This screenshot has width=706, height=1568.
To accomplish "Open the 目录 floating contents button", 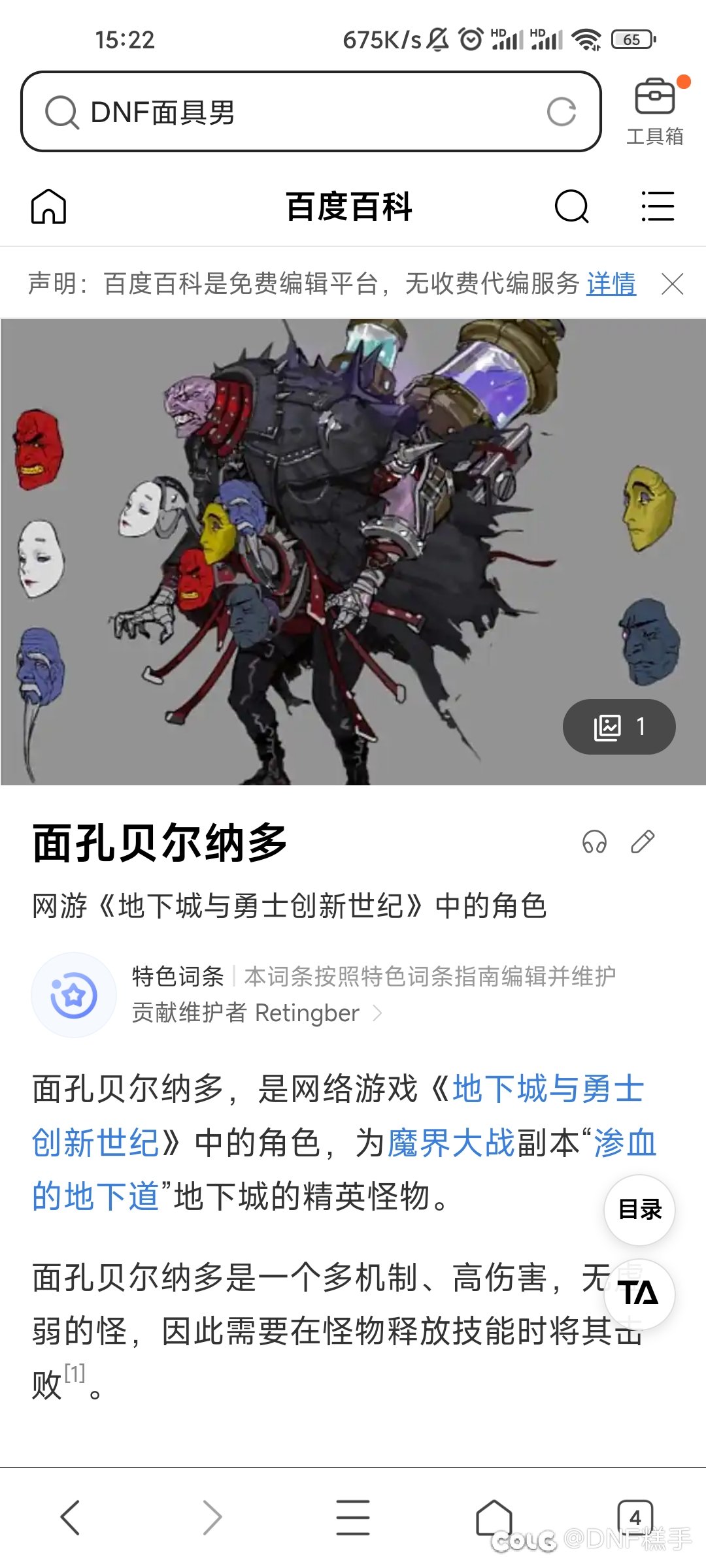I will tap(639, 1210).
